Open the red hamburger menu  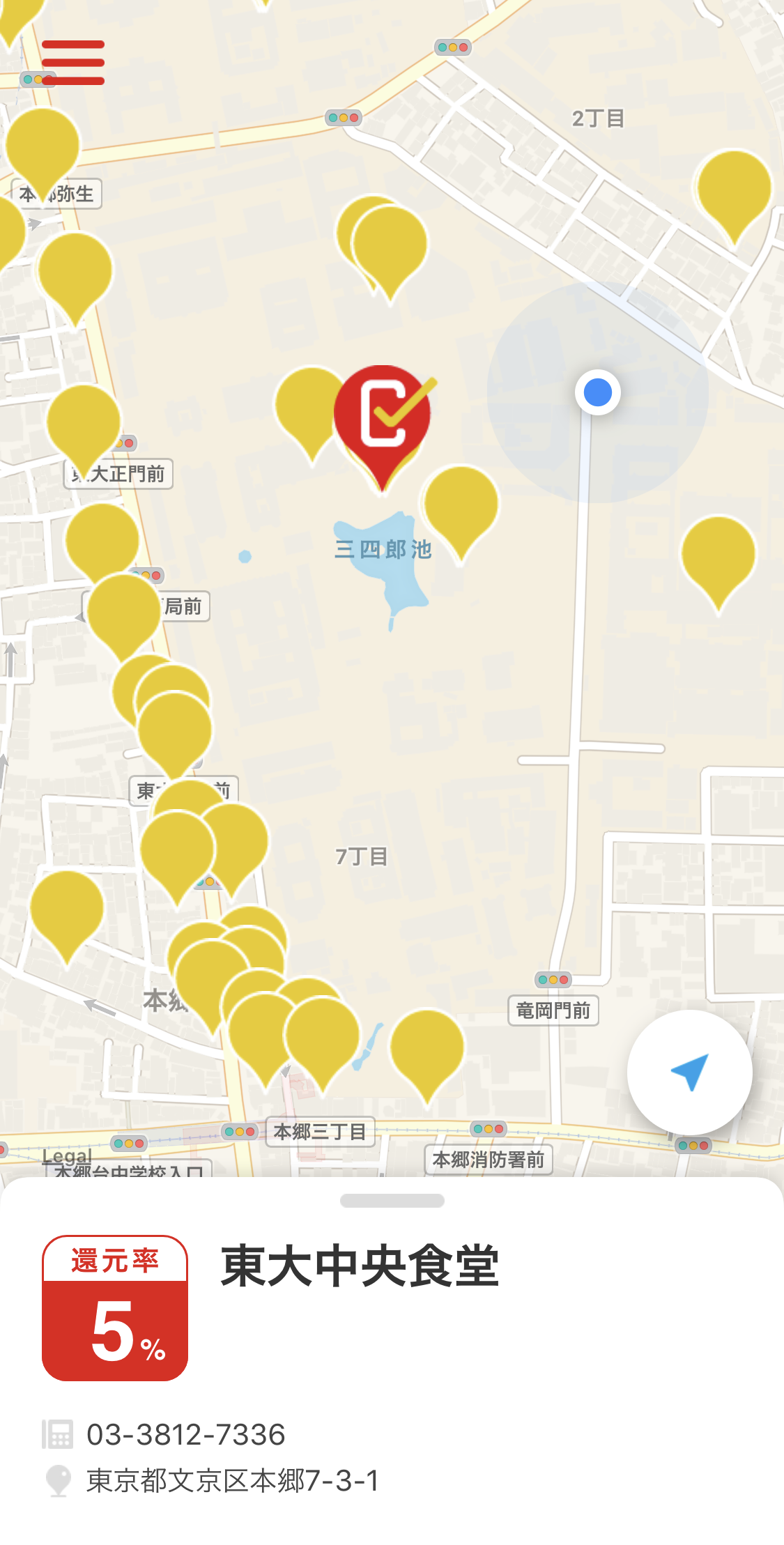coord(73,63)
